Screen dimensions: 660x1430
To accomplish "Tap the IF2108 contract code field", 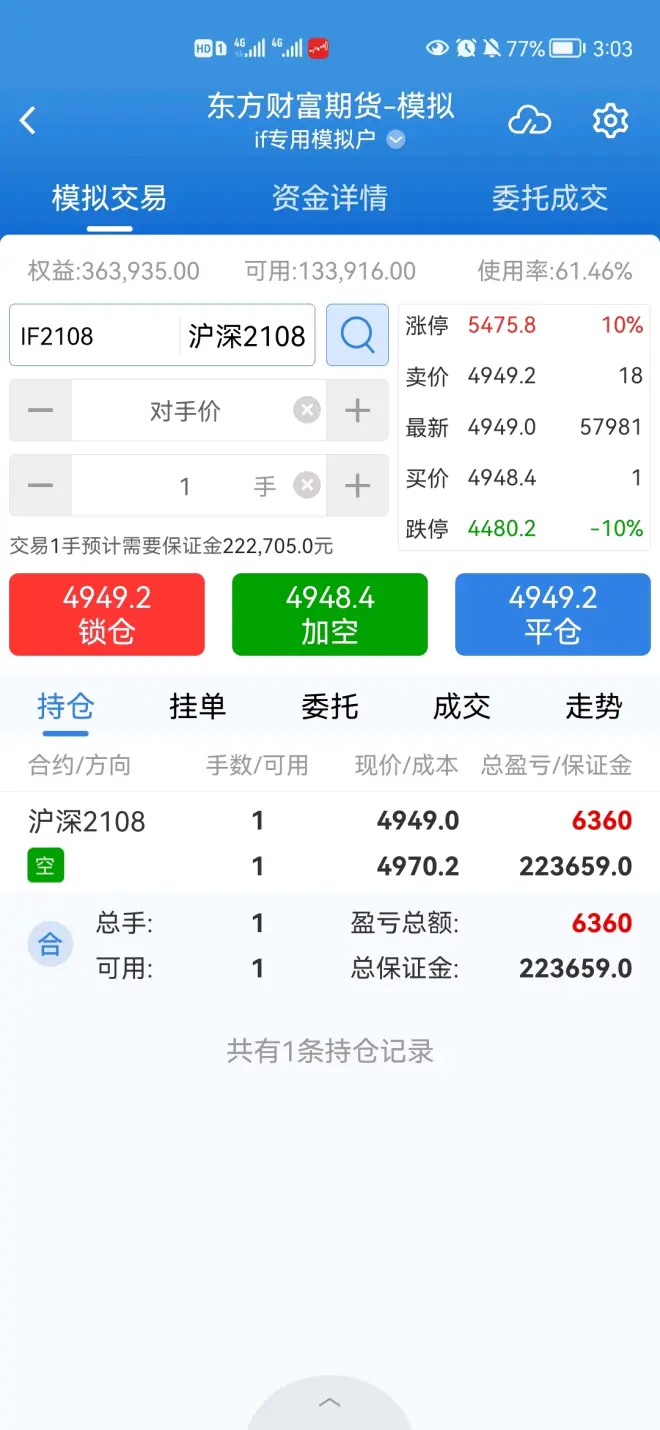I will [x=95, y=336].
